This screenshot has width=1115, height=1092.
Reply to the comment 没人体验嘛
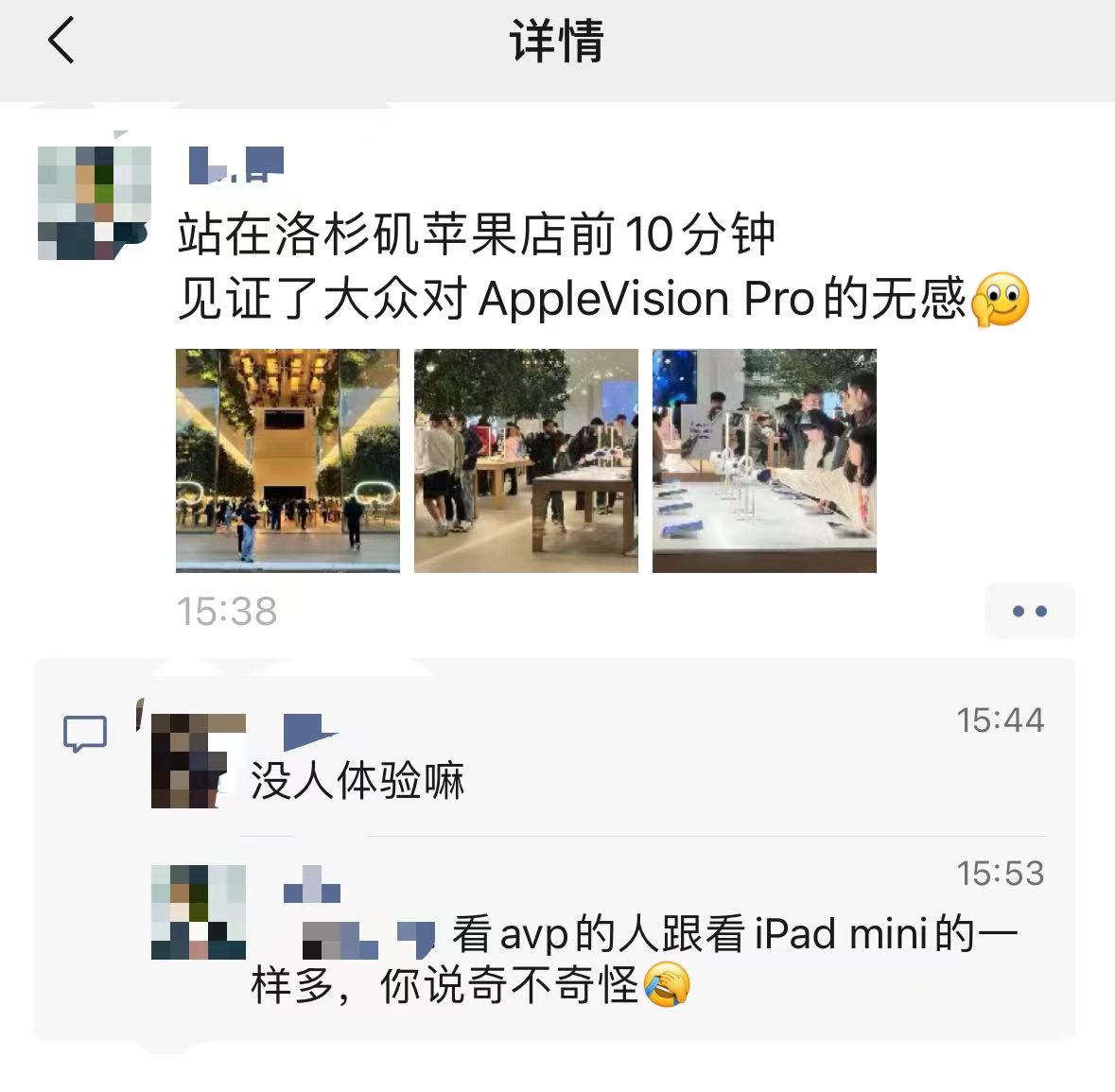point(357,782)
